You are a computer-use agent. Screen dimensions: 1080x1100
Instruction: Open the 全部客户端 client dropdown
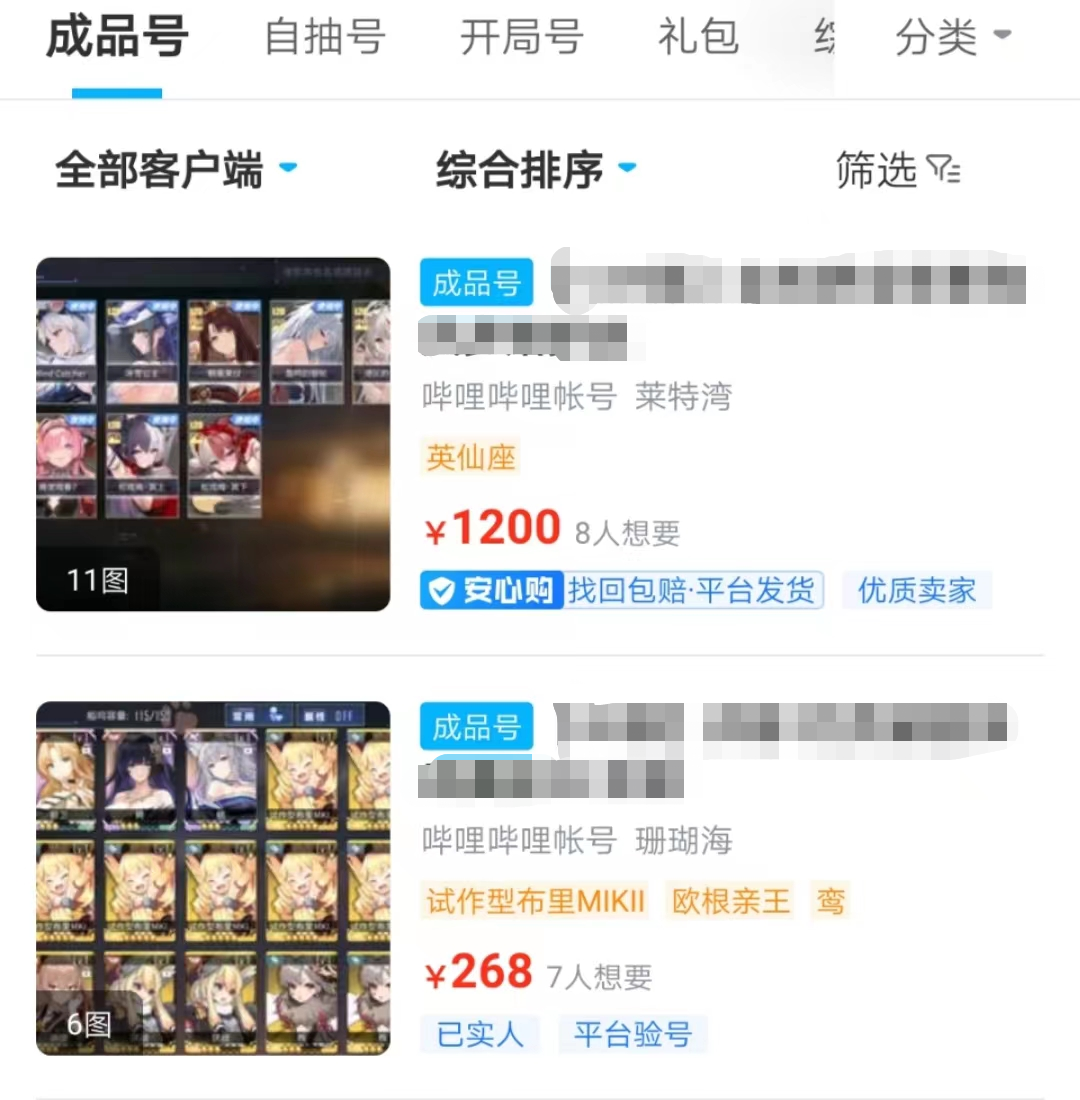(175, 169)
